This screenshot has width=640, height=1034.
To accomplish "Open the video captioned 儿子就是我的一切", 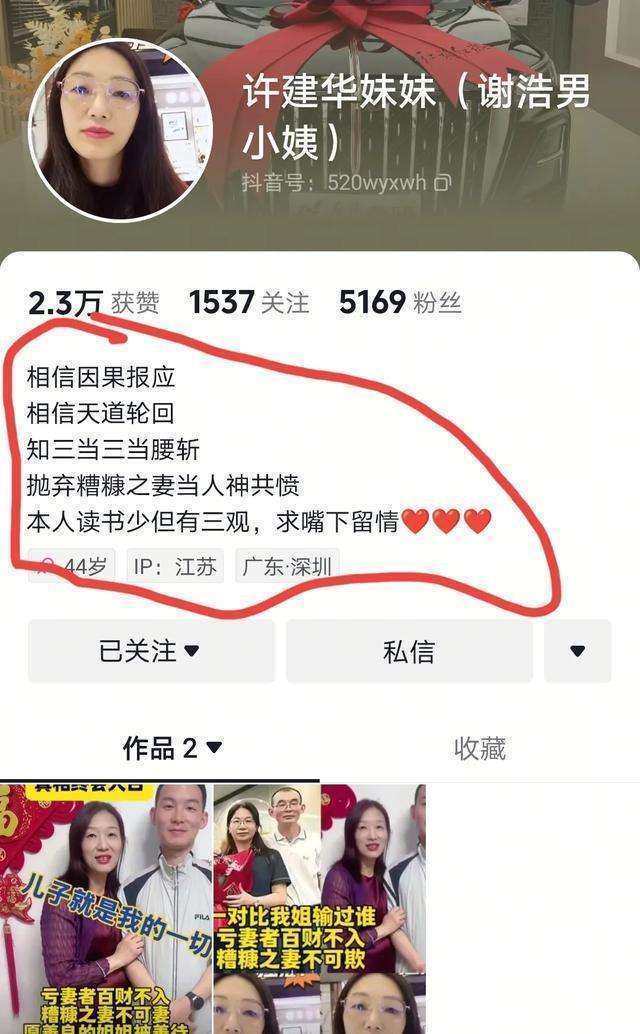I will 106,909.
